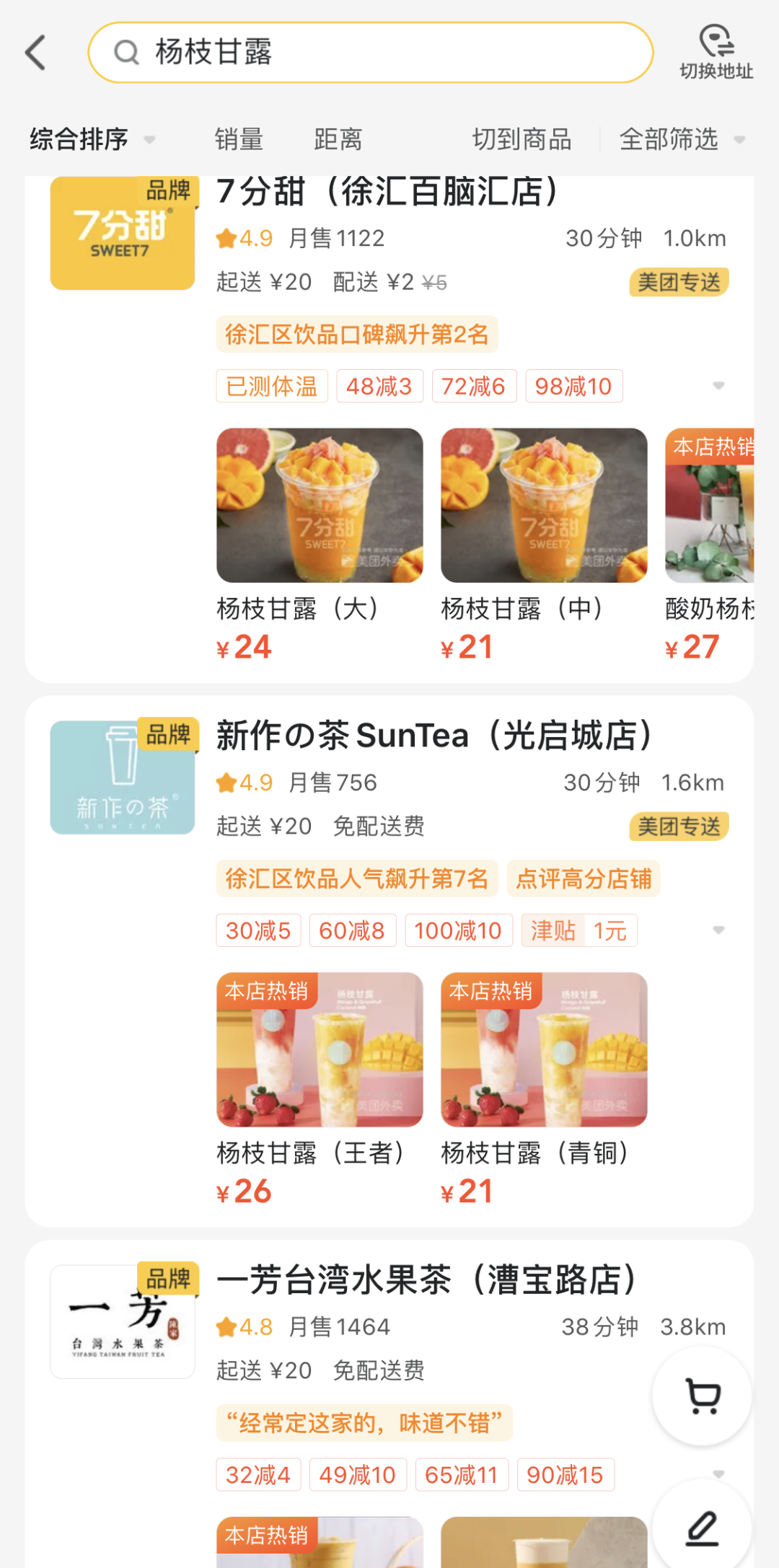The image size is (779, 1568).
Task: Open the 新作の茶 SunTea（光启城店） store
Action: (x=433, y=736)
